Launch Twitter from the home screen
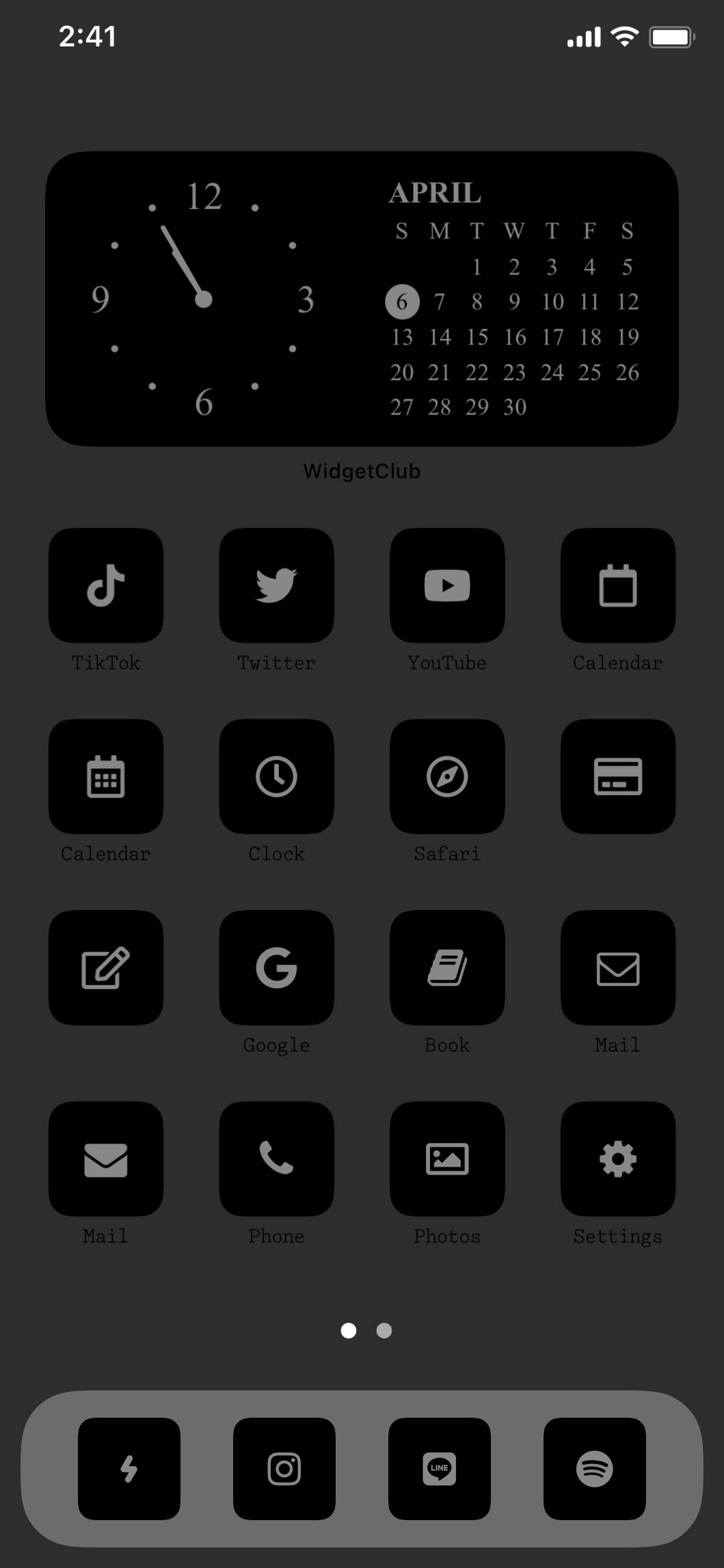The width and height of the screenshot is (724, 1568). click(276, 586)
